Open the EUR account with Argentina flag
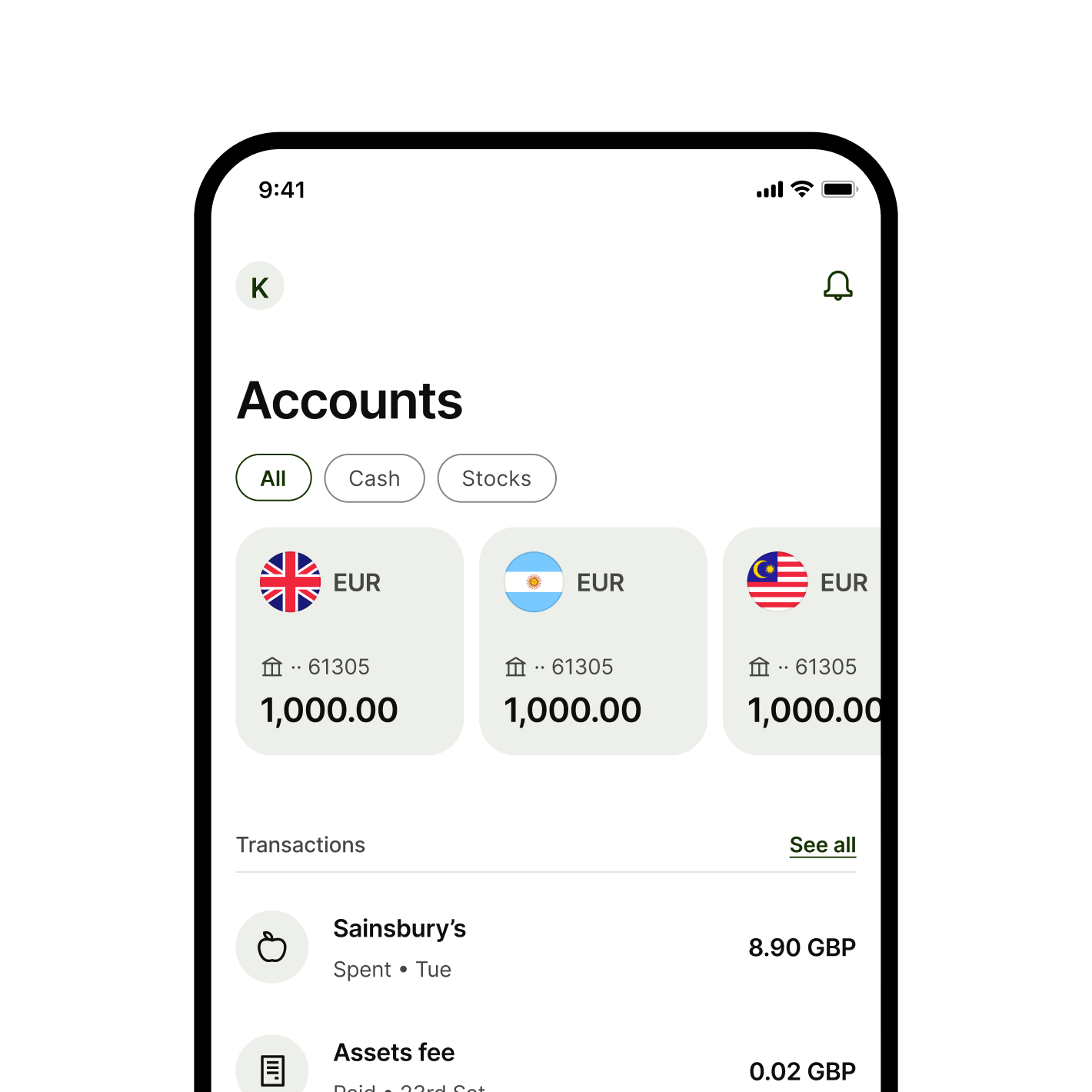The image size is (1092, 1092). pyautogui.click(x=593, y=641)
